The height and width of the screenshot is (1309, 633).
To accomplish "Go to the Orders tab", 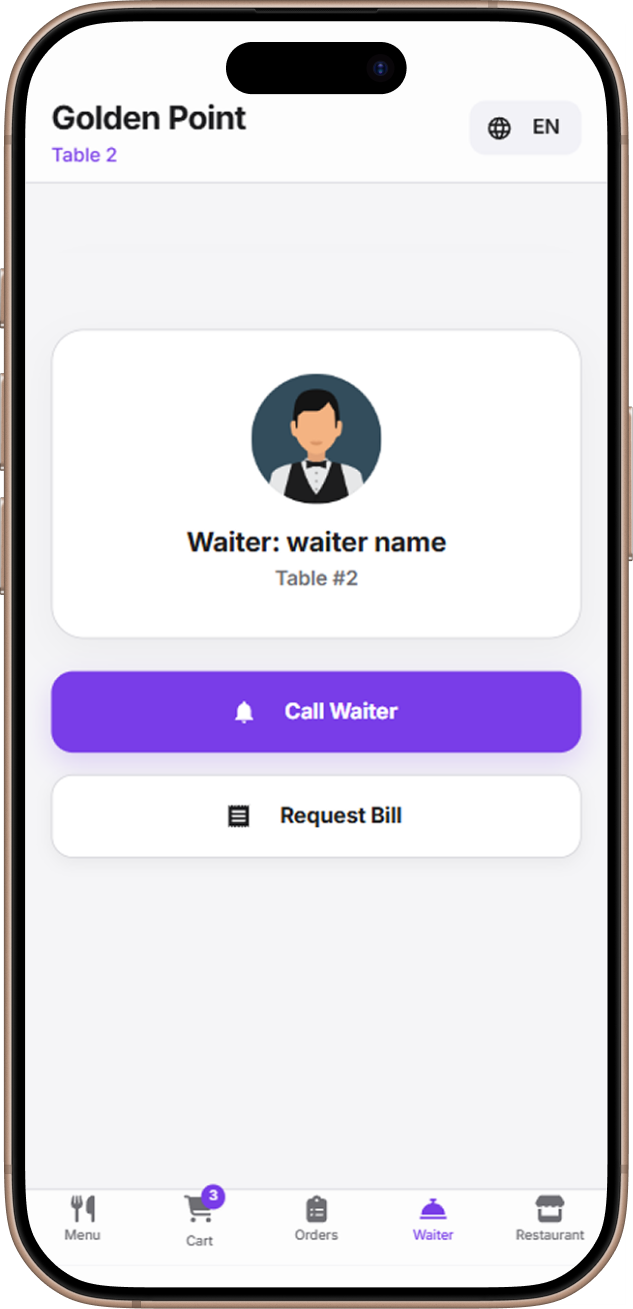I will pos(316,1218).
